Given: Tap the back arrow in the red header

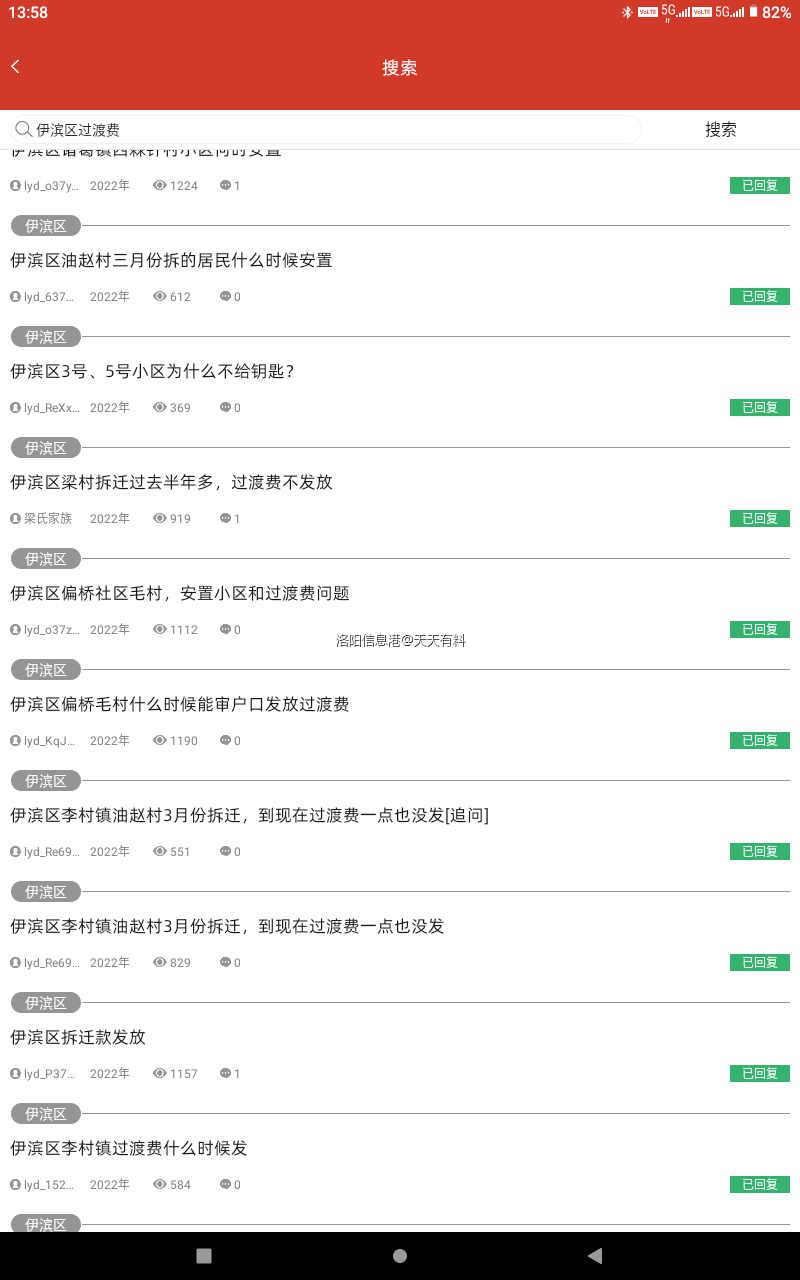Looking at the screenshot, I should 15,66.
